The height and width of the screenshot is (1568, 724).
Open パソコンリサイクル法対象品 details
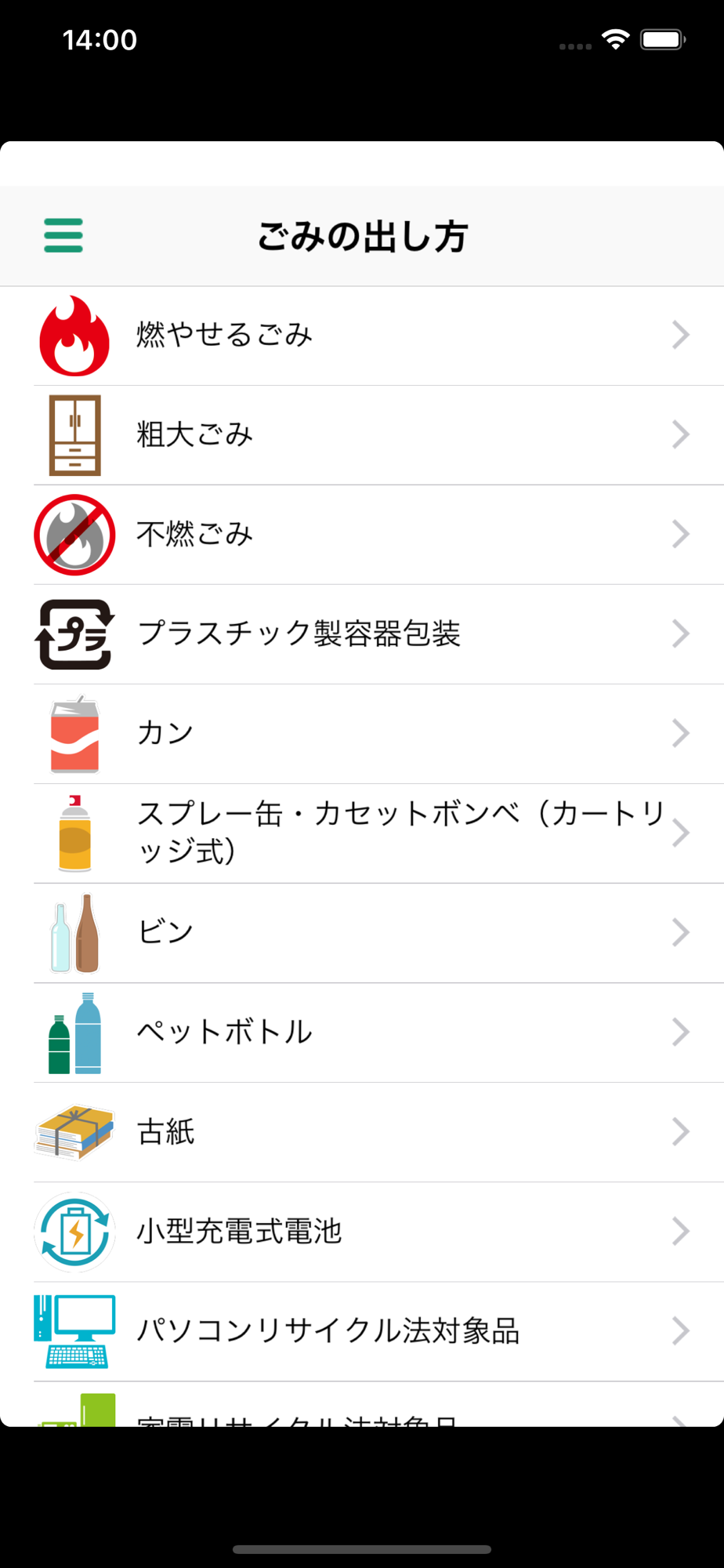point(360,1331)
